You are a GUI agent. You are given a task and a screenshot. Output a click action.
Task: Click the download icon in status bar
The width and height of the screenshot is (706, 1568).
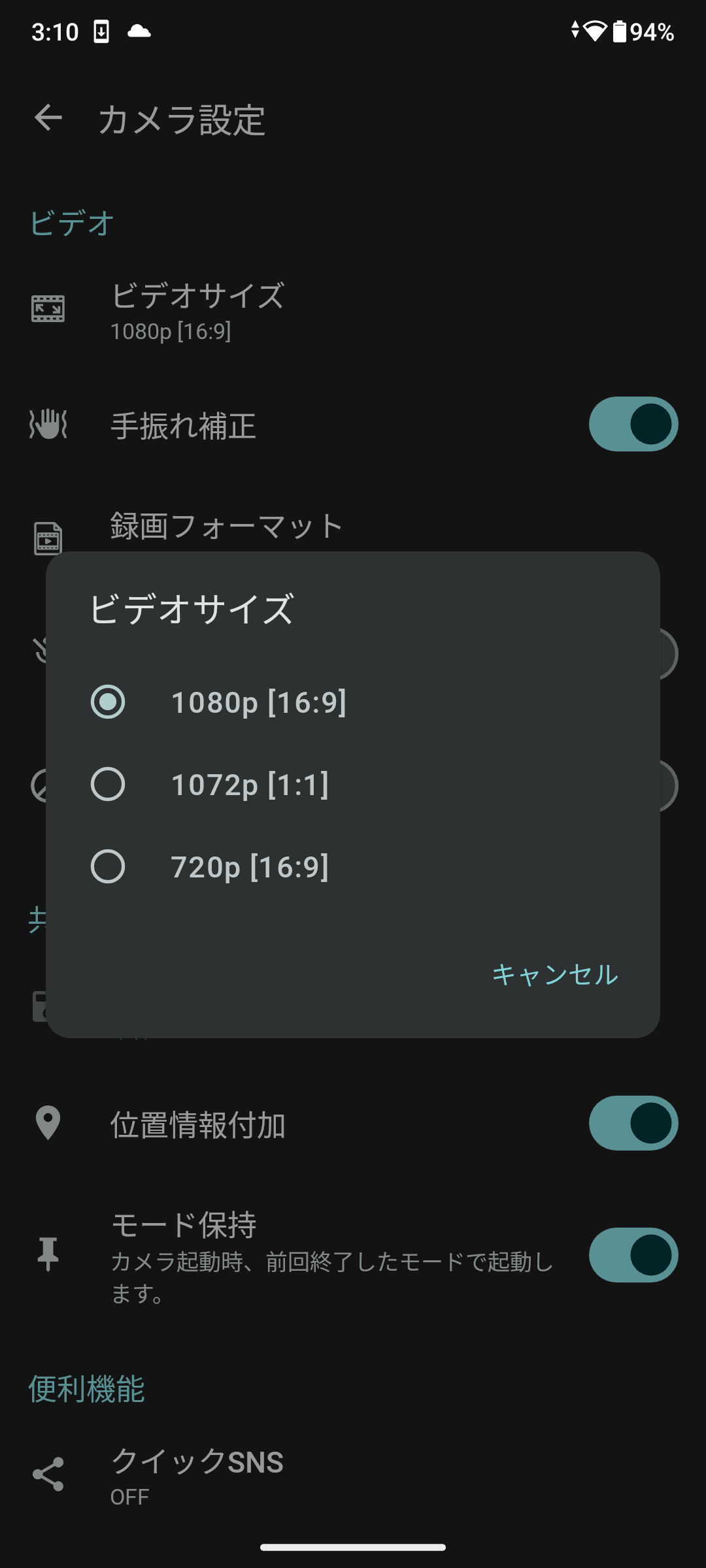[101, 31]
